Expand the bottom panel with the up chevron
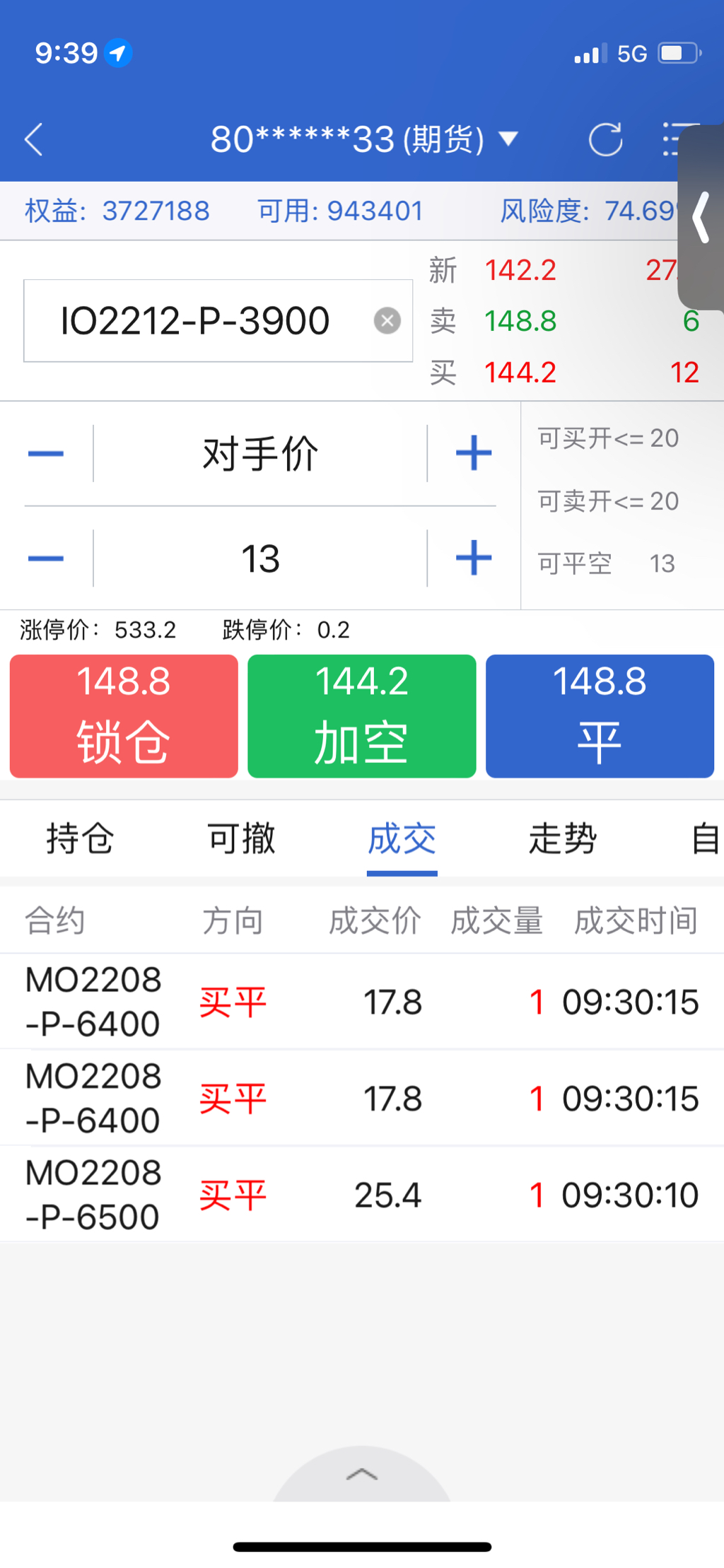 coord(361,1475)
